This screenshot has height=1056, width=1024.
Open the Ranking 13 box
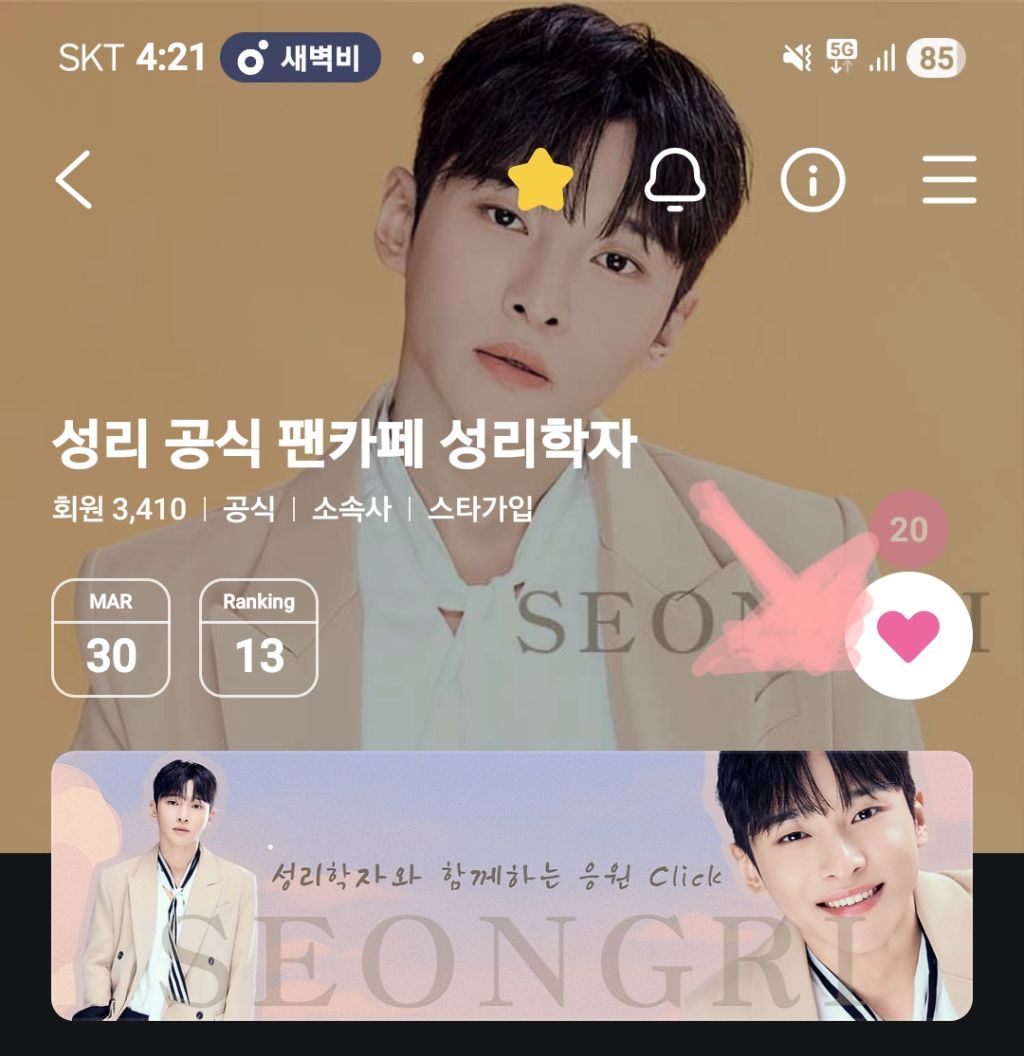pyautogui.click(x=259, y=637)
